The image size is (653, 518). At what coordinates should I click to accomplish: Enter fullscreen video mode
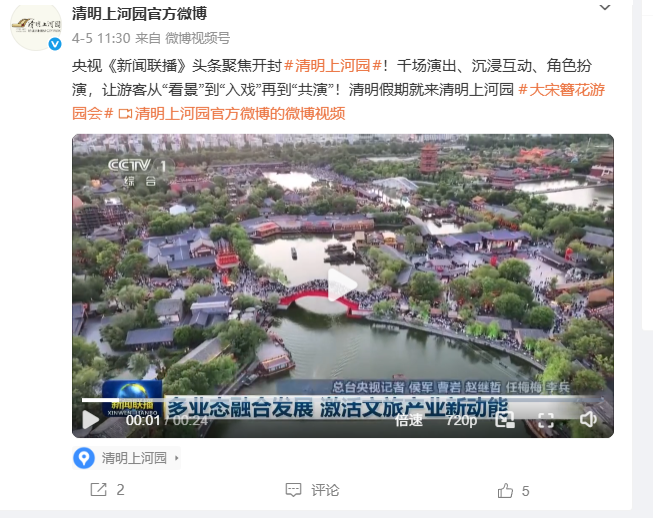(548, 420)
